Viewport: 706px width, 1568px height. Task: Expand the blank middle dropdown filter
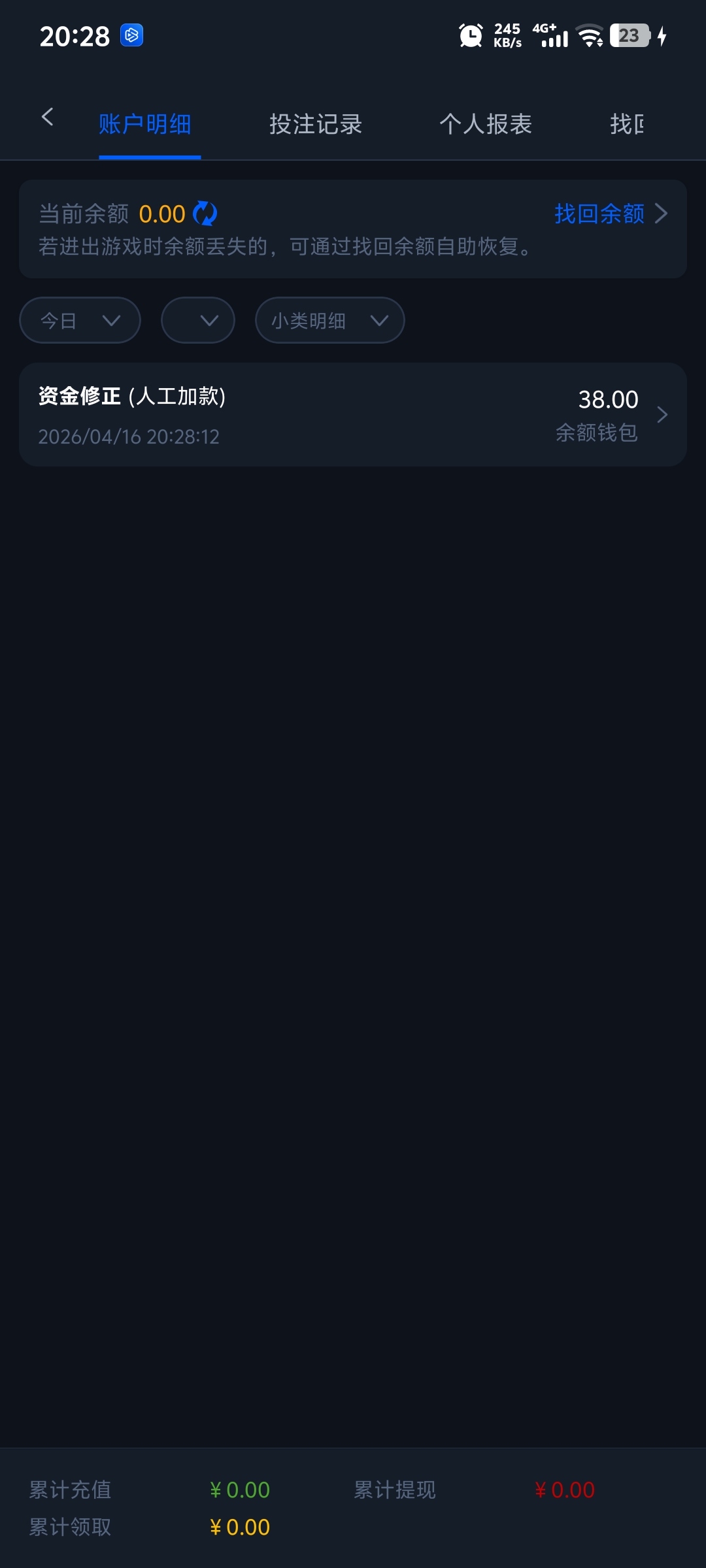tap(198, 320)
